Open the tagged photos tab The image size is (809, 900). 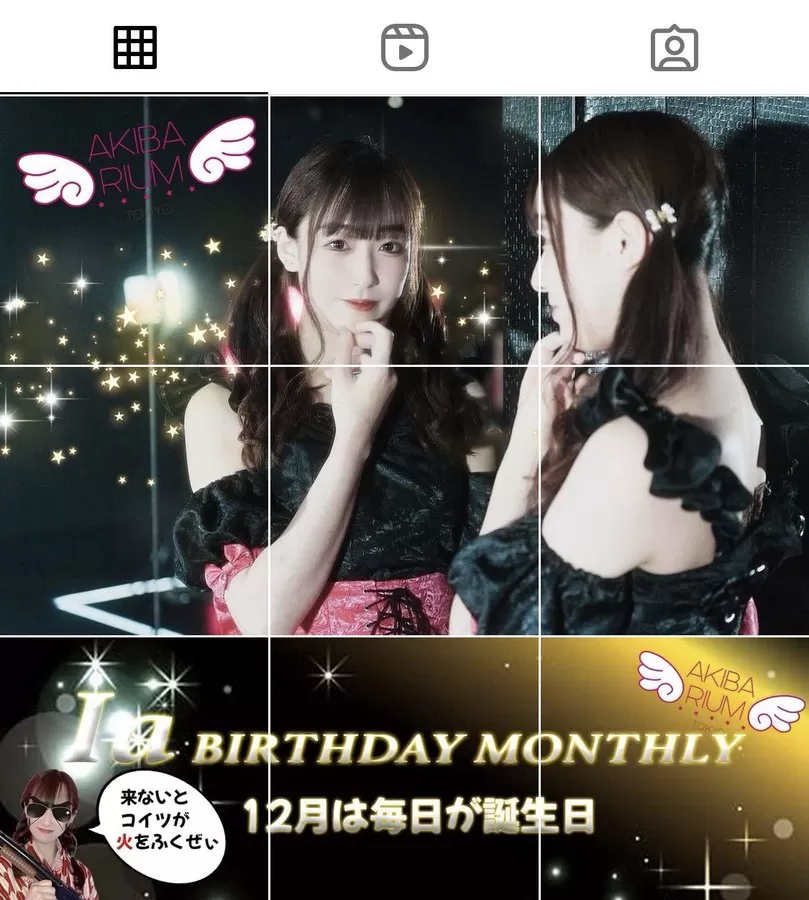click(x=674, y=47)
